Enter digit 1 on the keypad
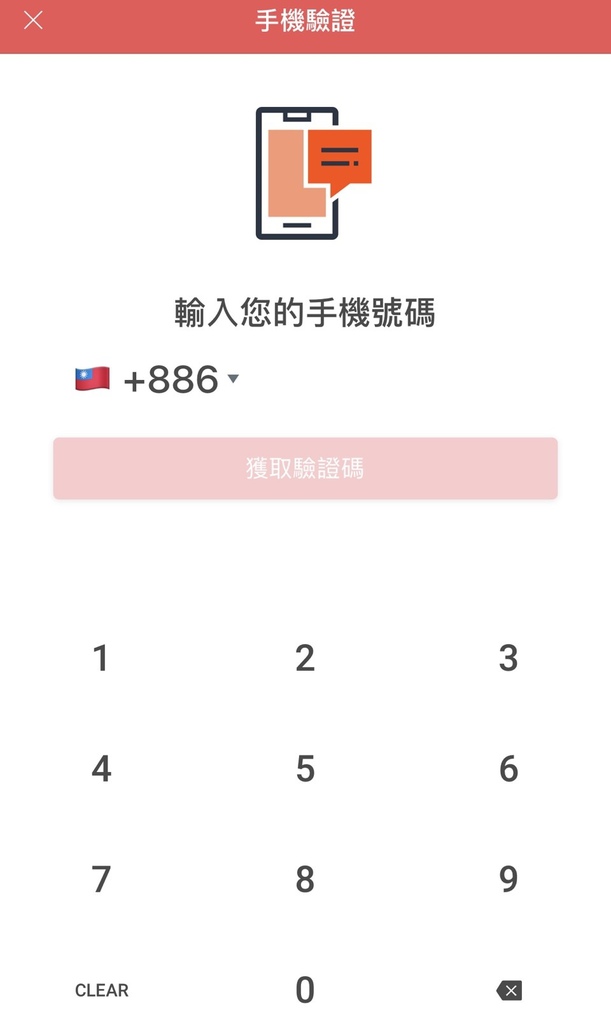The height and width of the screenshot is (1024, 611). [101, 658]
